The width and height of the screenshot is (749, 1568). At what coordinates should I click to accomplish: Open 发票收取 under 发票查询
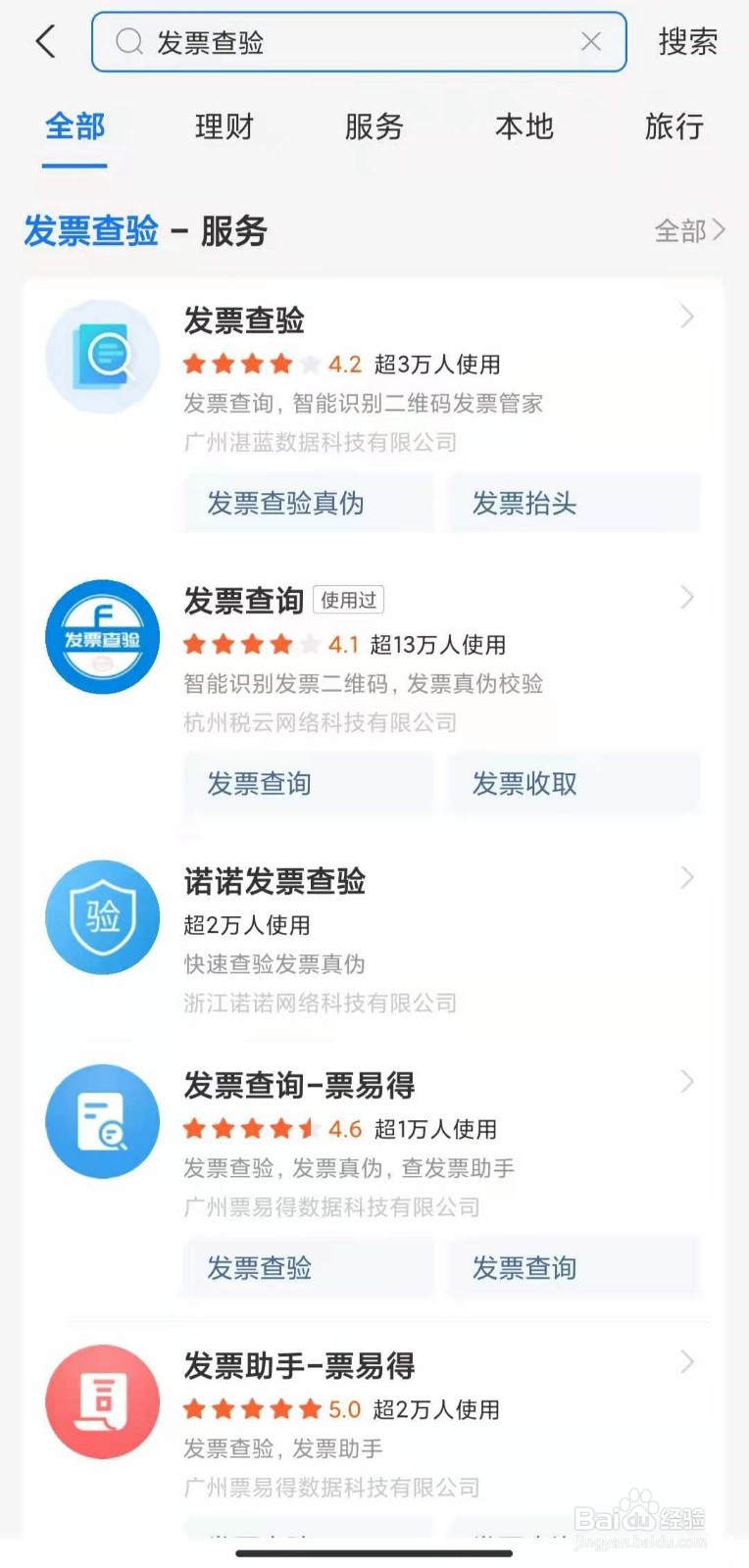pyautogui.click(x=574, y=783)
